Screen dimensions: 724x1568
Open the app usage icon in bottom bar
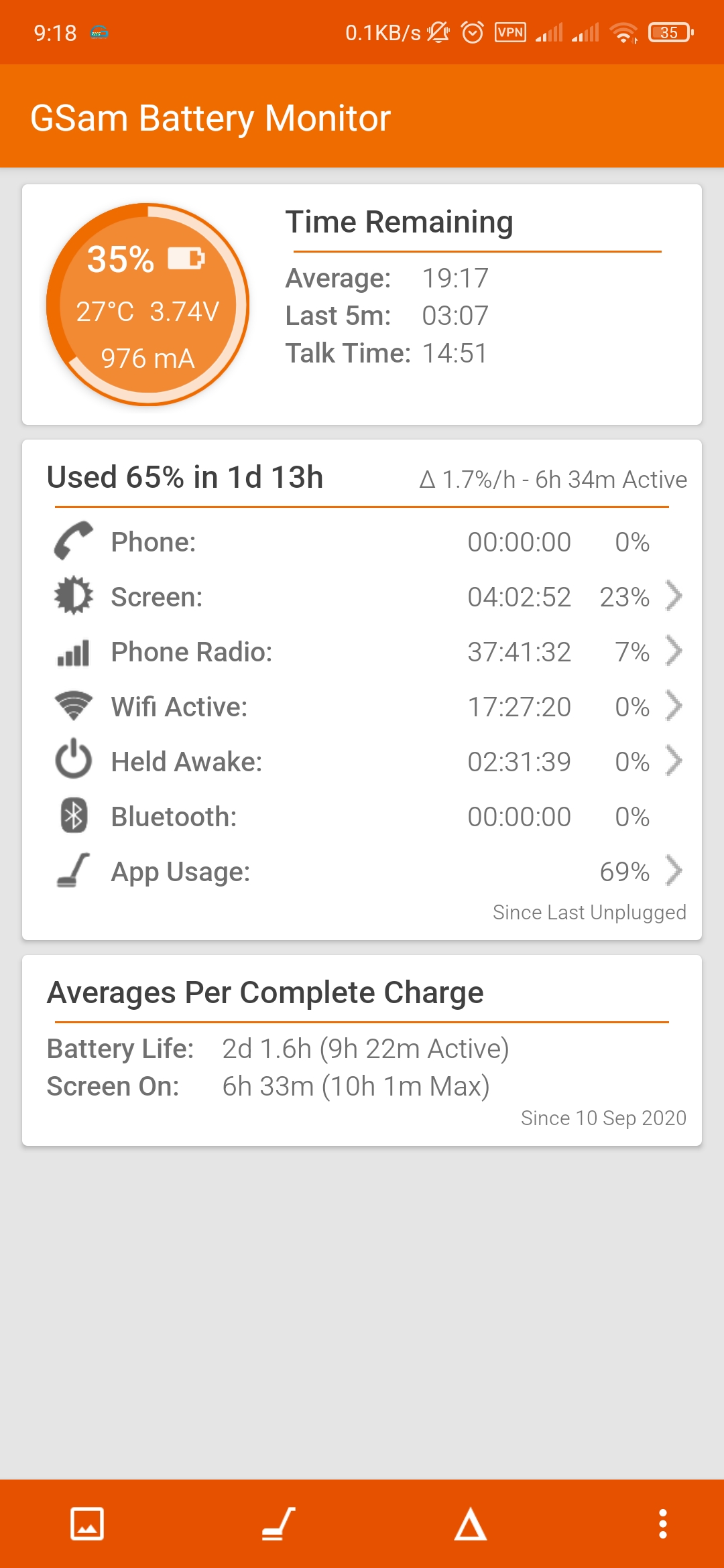[278, 1524]
